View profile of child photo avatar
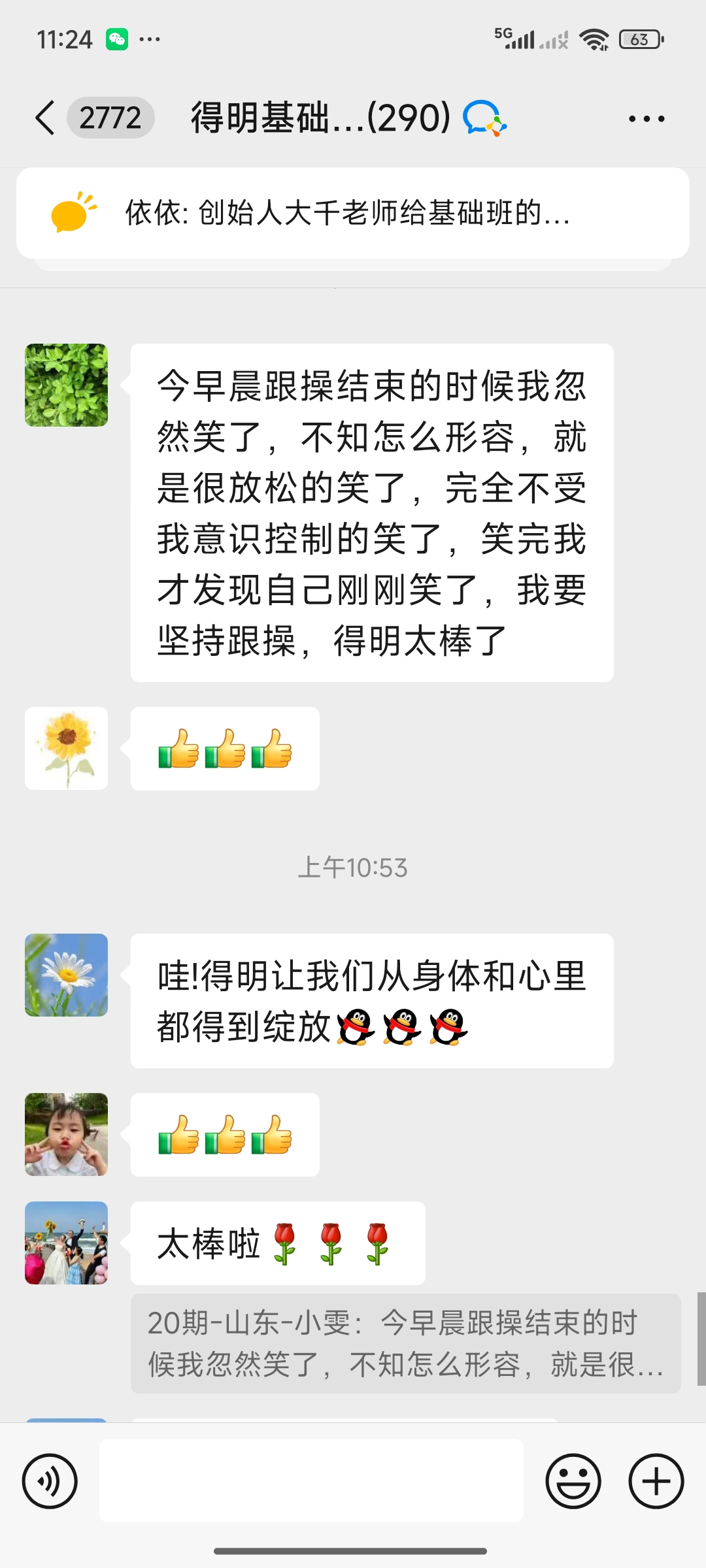 click(67, 1135)
